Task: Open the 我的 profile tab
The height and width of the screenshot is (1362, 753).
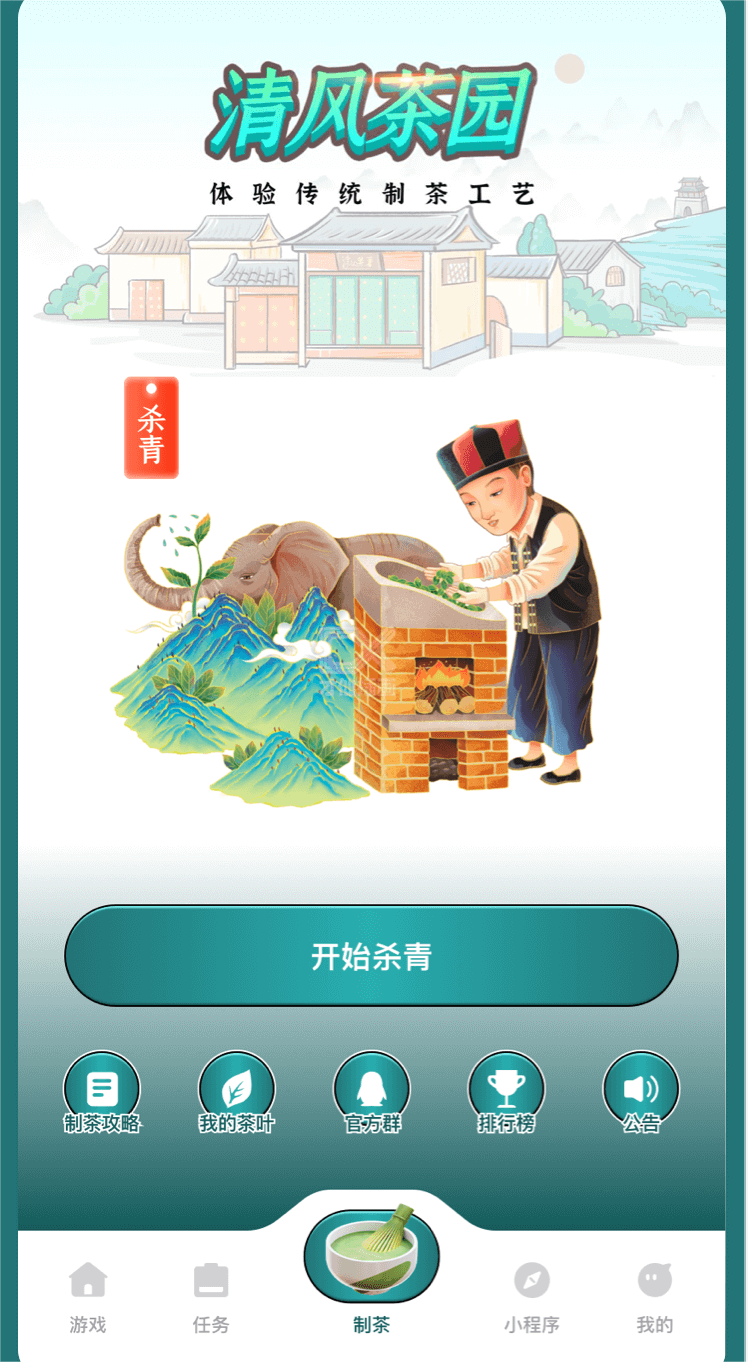Action: [x=655, y=1298]
